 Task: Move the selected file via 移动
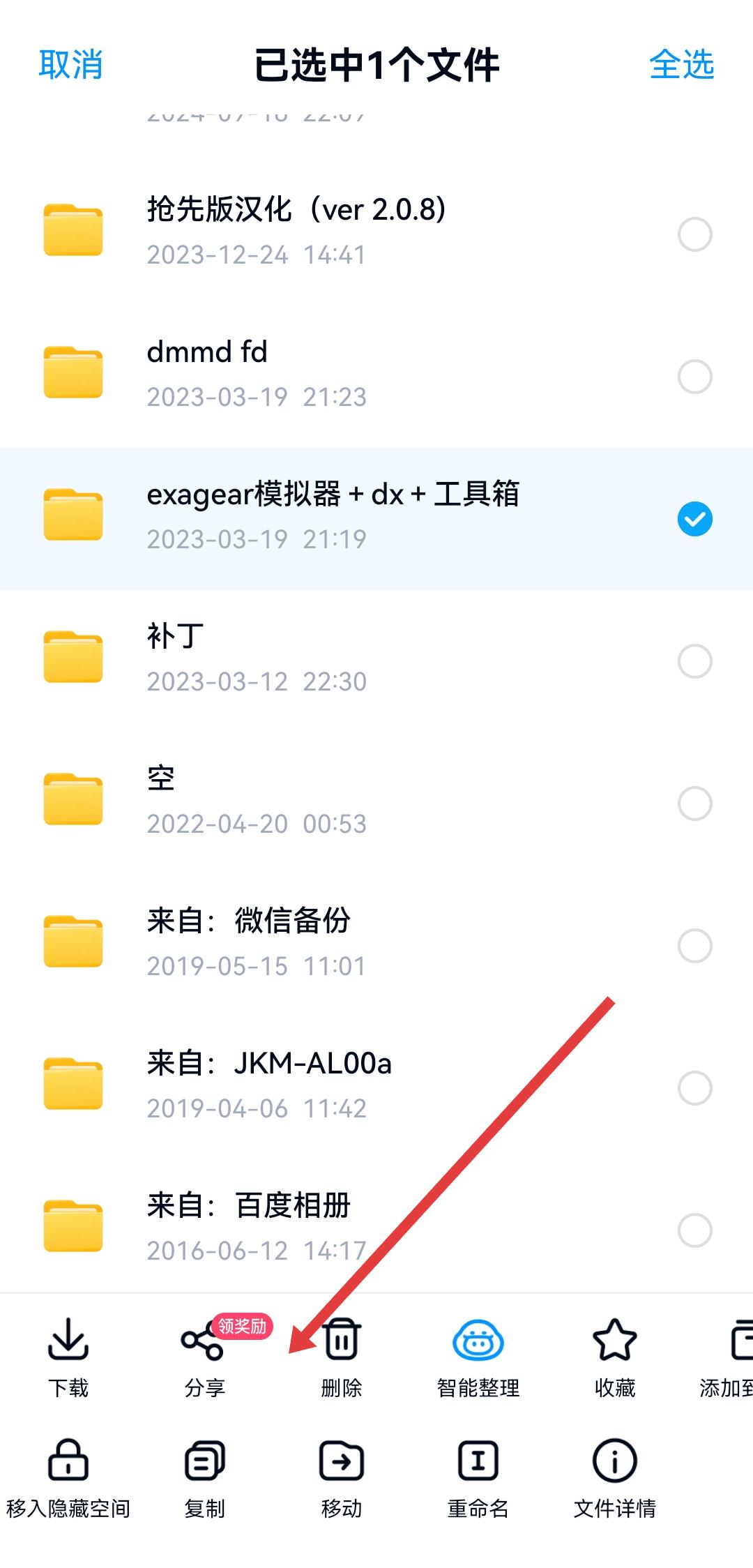(x=342, y=1477)
